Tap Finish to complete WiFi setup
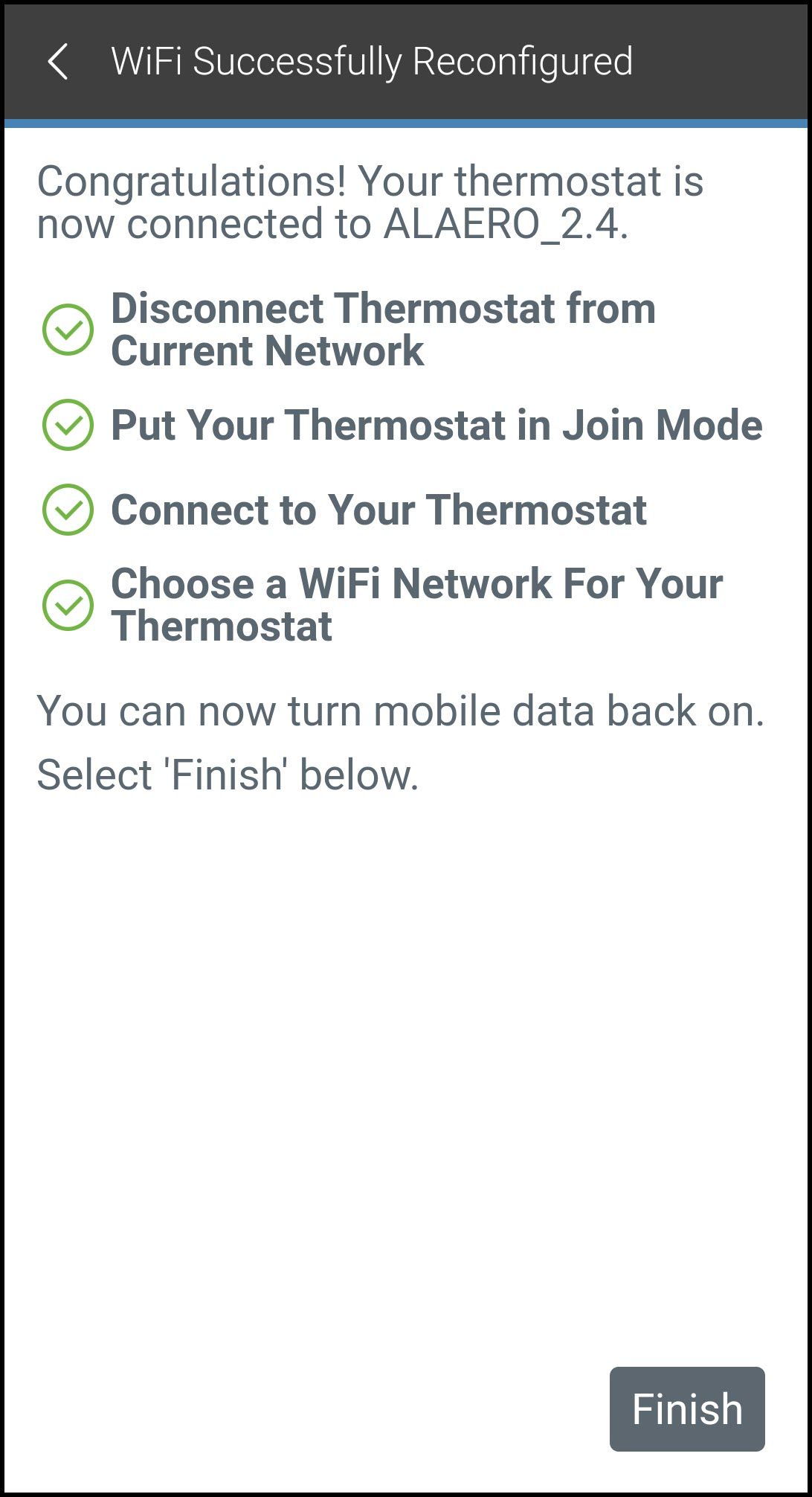This screenshot has width=812, height=1497. pyautogui.click(x=686, y=1409)
